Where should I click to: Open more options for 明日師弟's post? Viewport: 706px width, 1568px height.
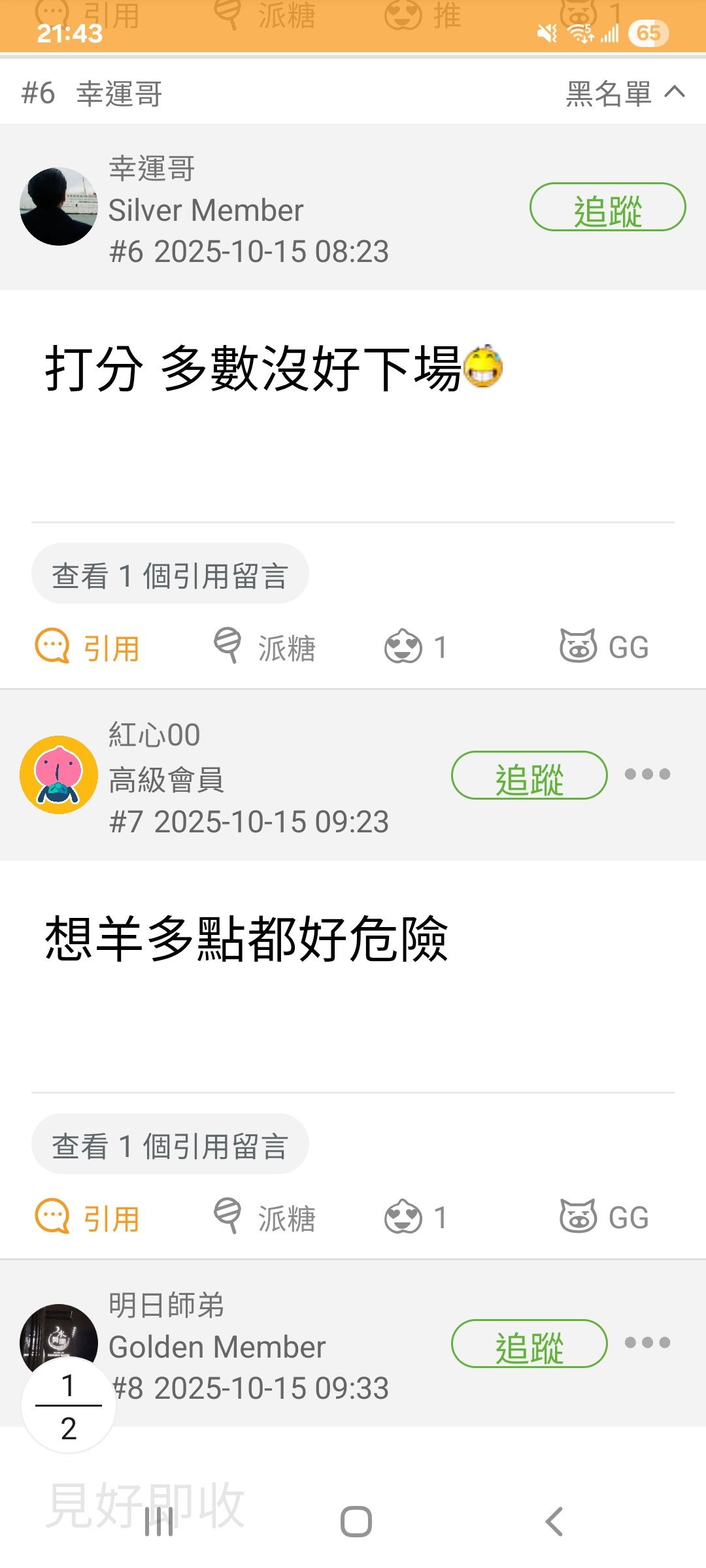647,1343
